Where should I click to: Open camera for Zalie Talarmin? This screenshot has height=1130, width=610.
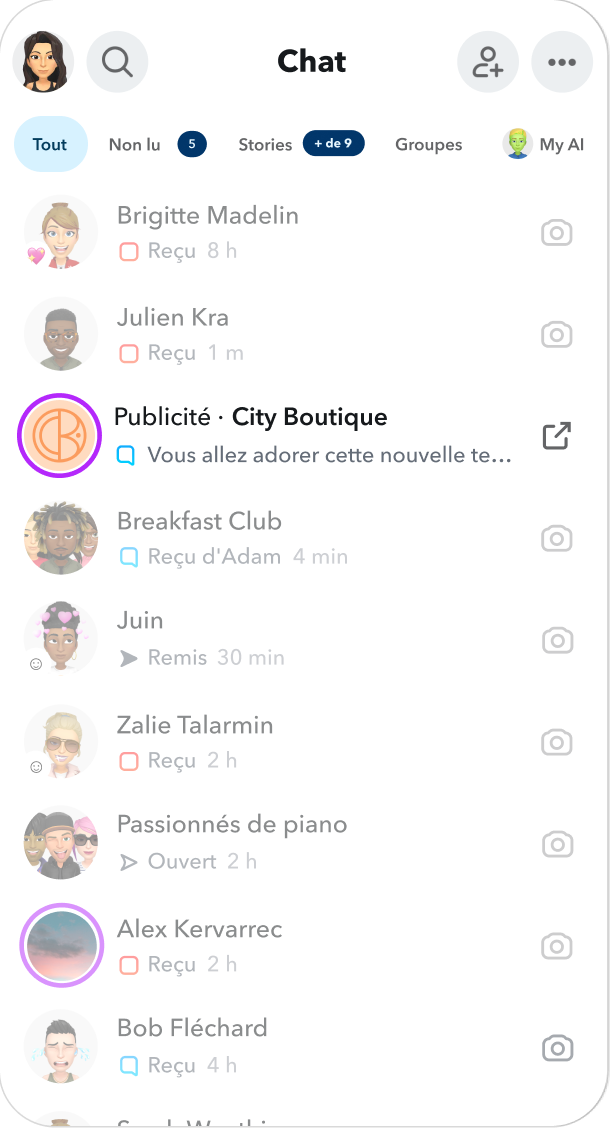556,742
